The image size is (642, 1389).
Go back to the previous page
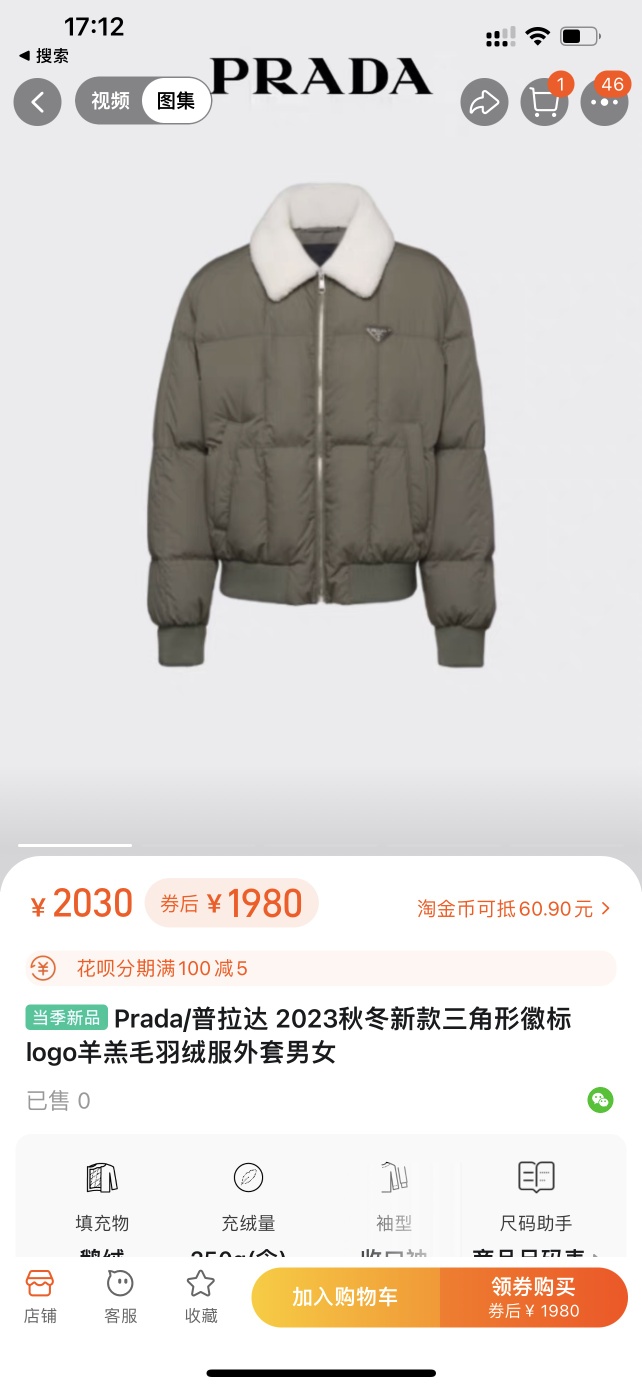click(x=38, y=101)
